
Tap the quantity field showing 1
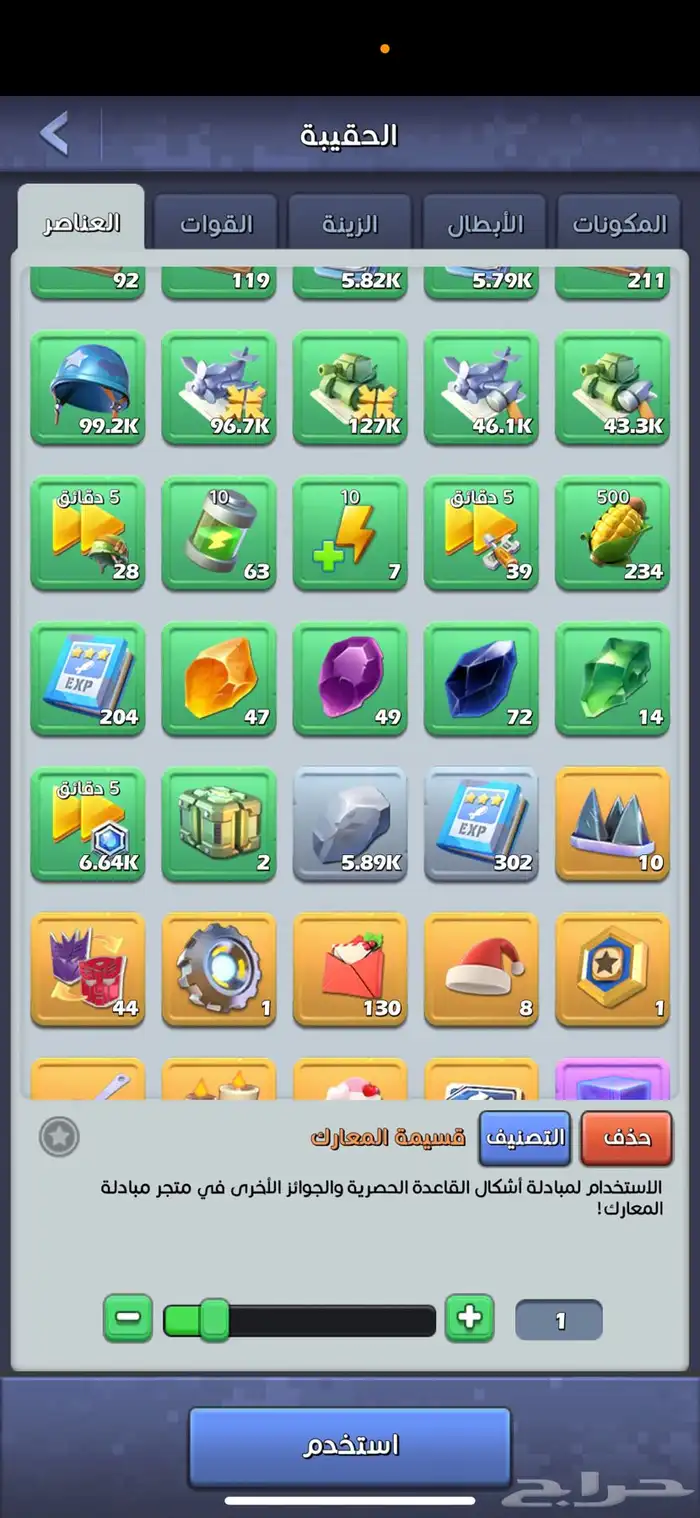tap(559, 1320)
